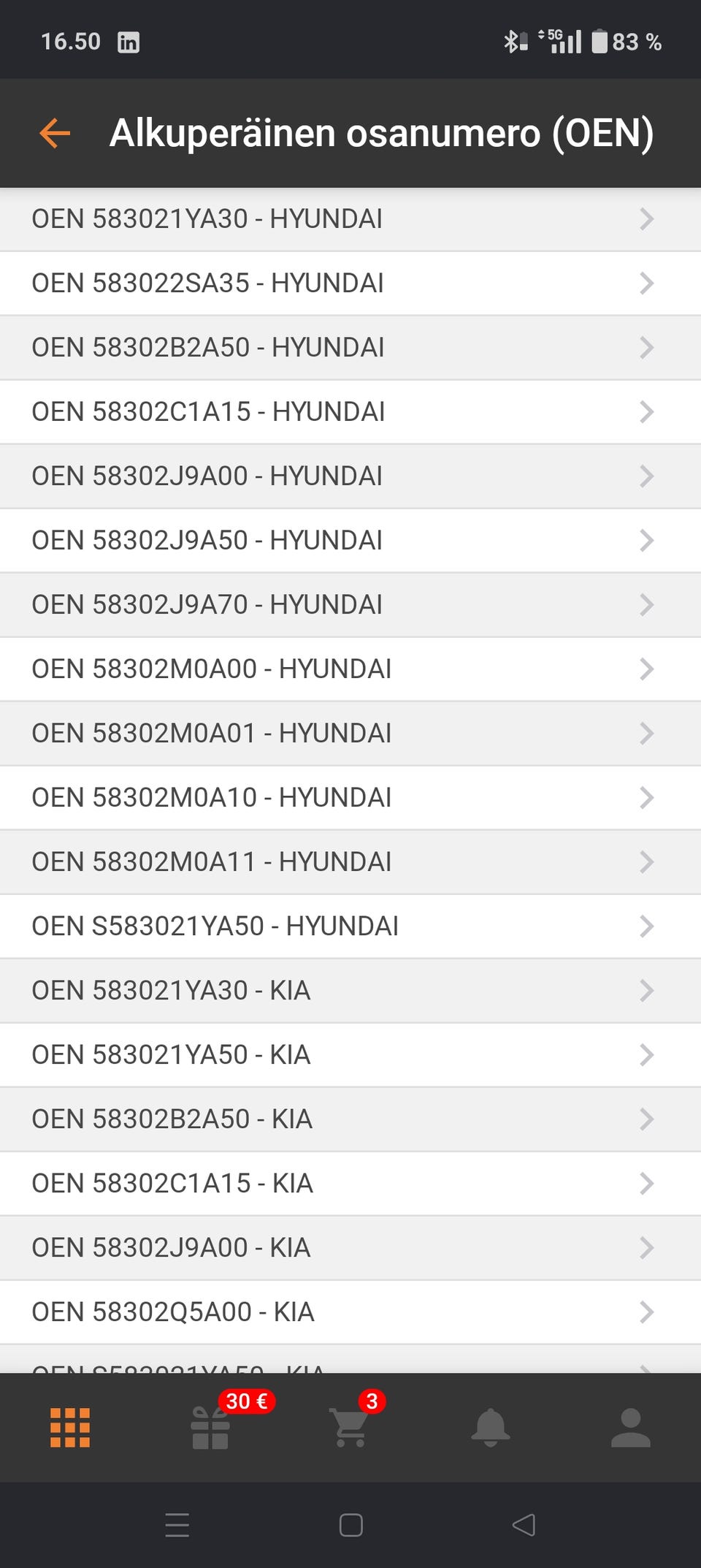Choose OEN 58302C1A15 - HYUNDAI
Image resolution: width=701 pixels, height=1568 pixels.
click(350, 412)
